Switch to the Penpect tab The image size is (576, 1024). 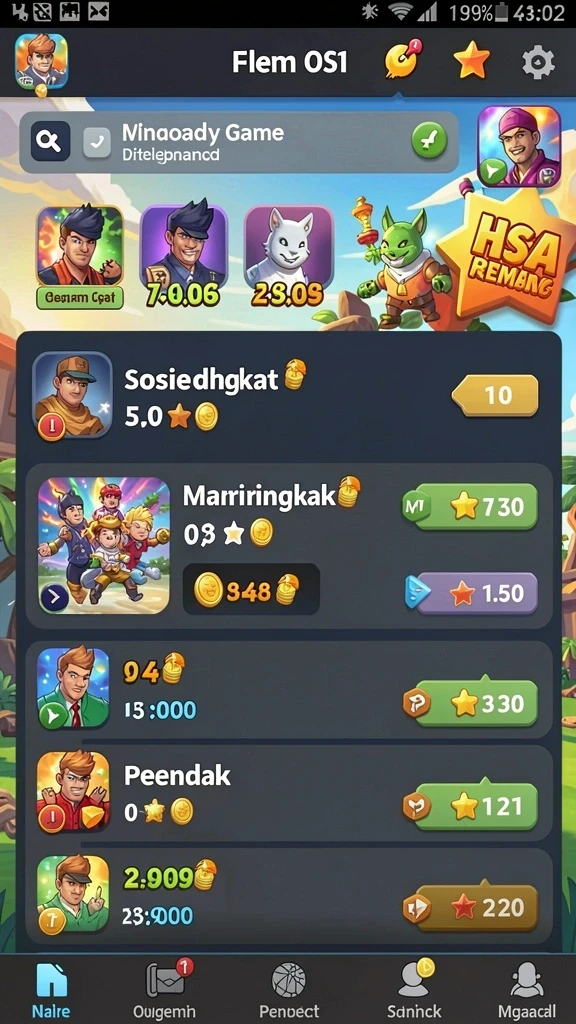click(289, 988)
